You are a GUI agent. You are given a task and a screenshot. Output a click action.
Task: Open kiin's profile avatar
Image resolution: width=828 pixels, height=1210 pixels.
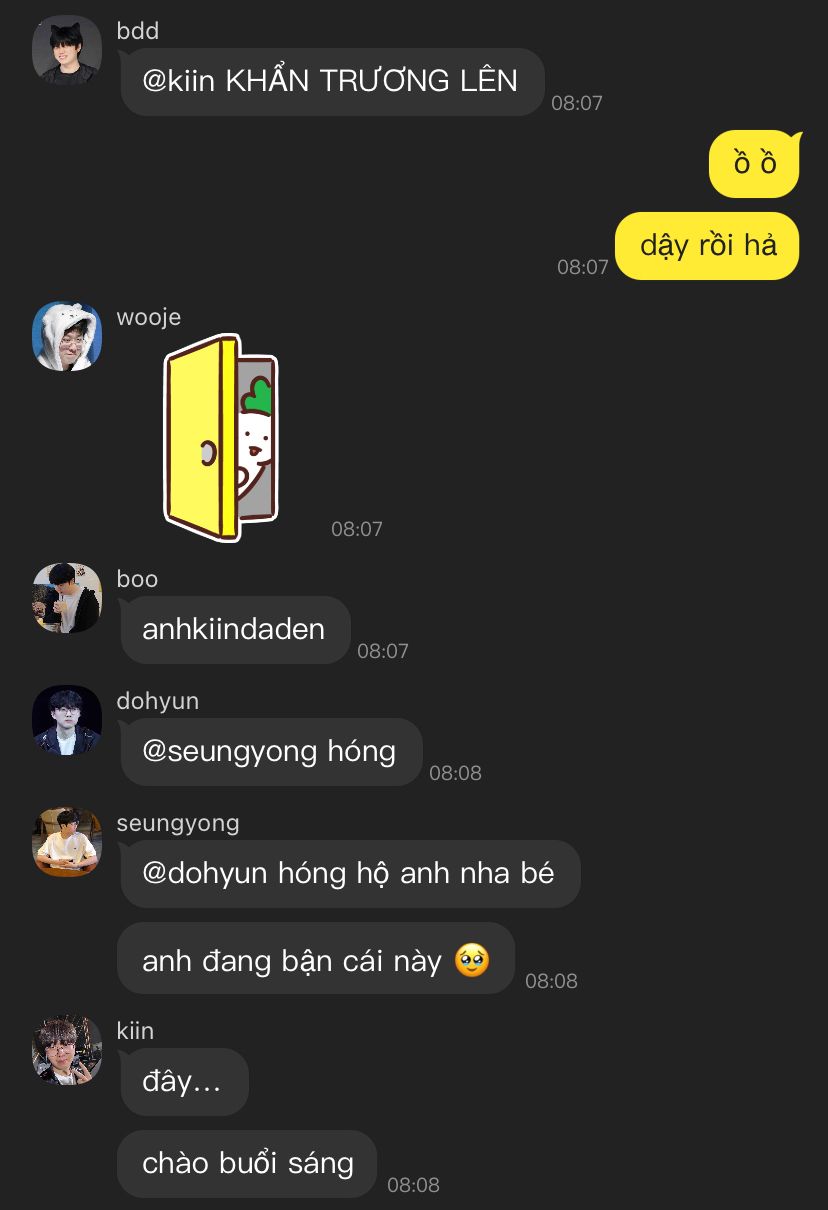click(67, 1050)
